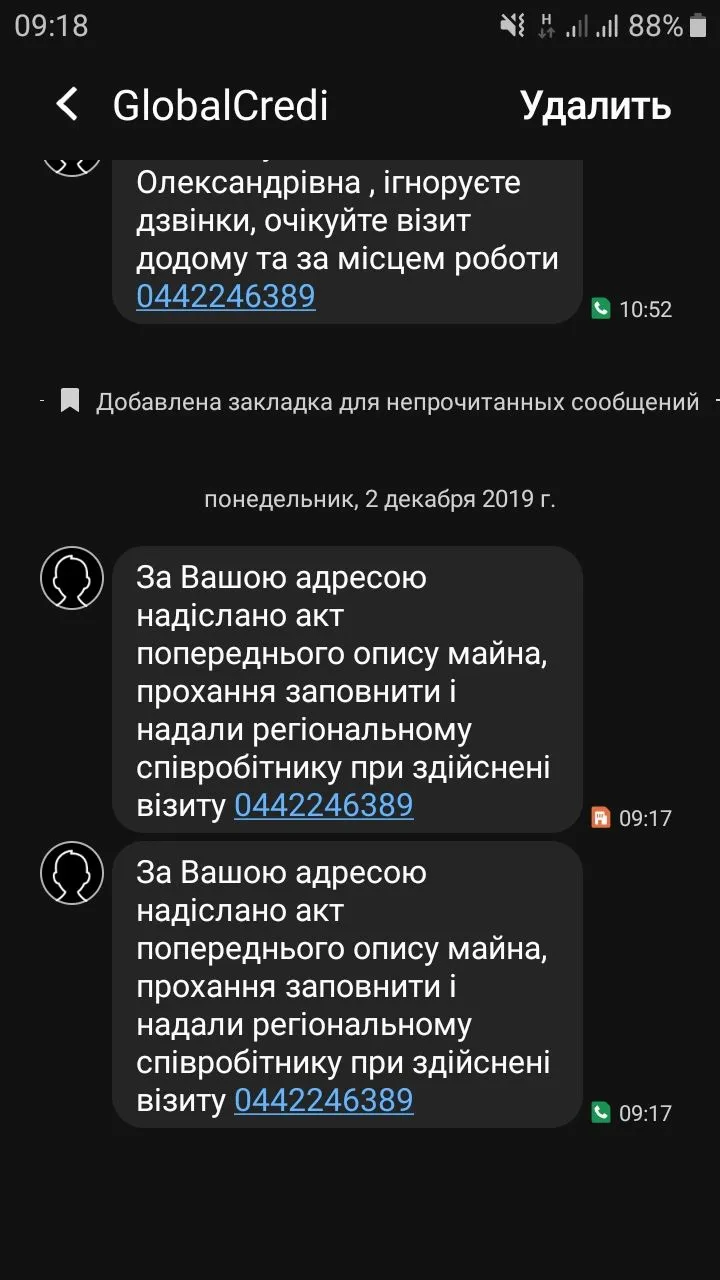720x1280 pixels.
Task: Open phone link in the 10:52 message
Action: pyautogui.click(x=226, y=296)
